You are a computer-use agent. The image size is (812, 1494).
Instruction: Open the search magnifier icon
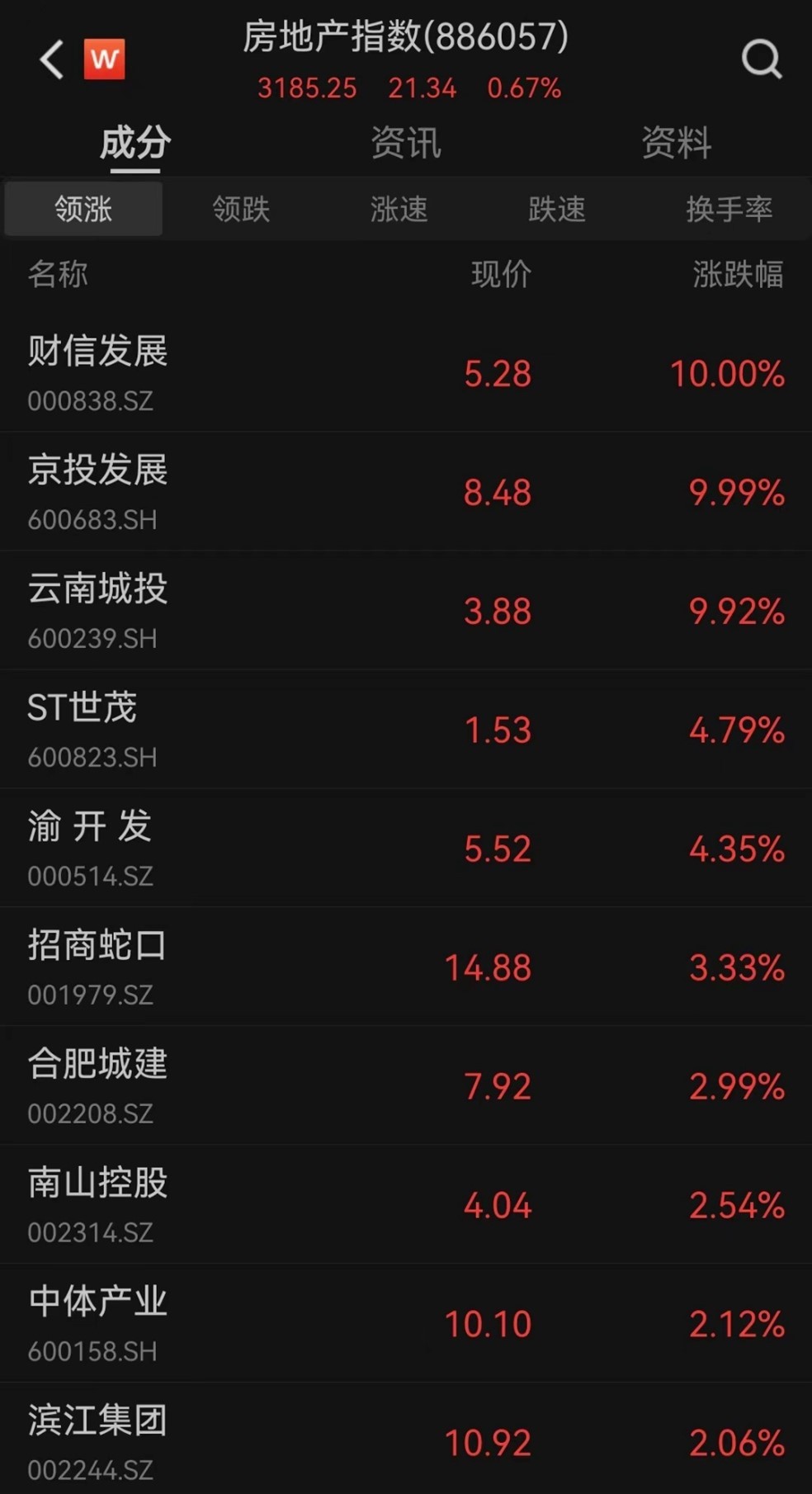[x=761, y=59]
